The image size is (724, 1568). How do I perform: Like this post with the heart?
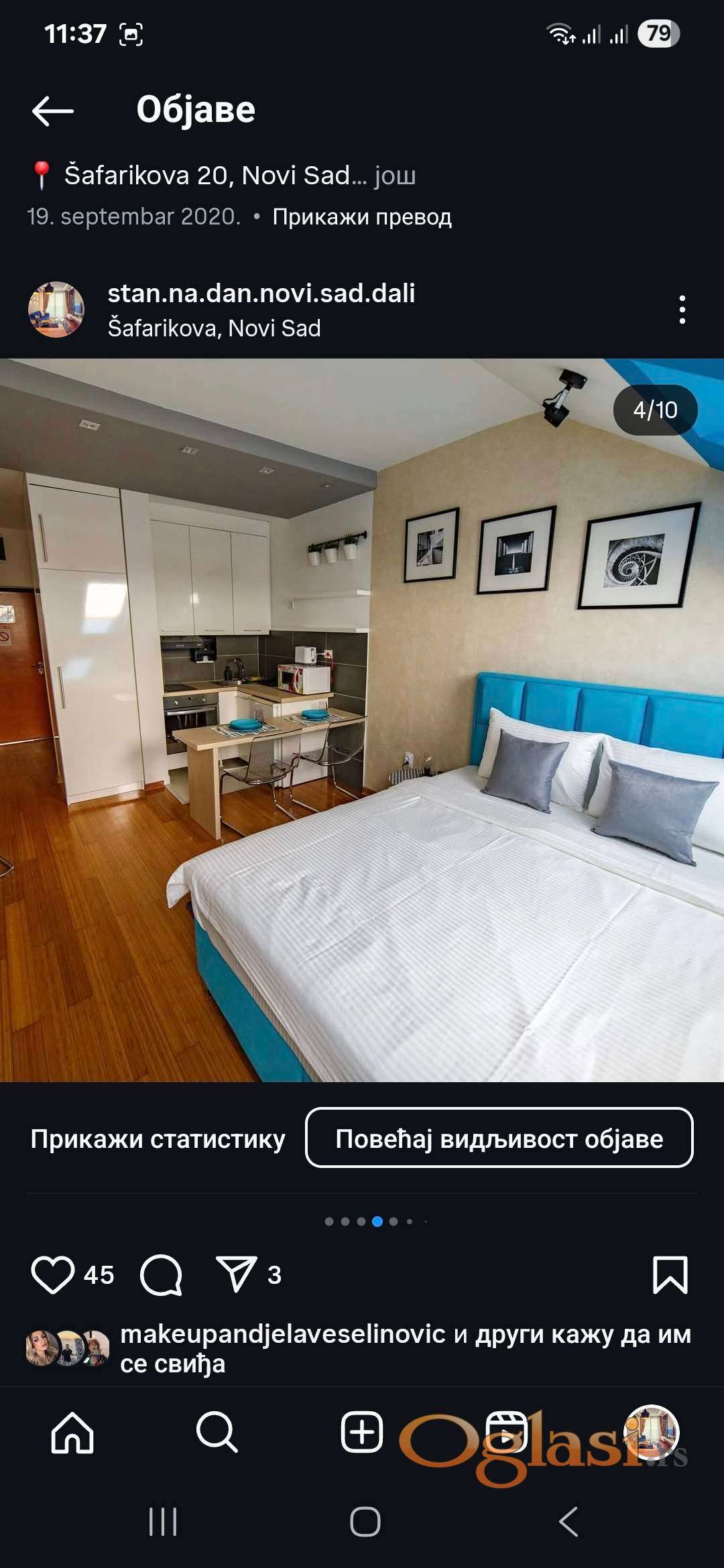click(53, 1275)
